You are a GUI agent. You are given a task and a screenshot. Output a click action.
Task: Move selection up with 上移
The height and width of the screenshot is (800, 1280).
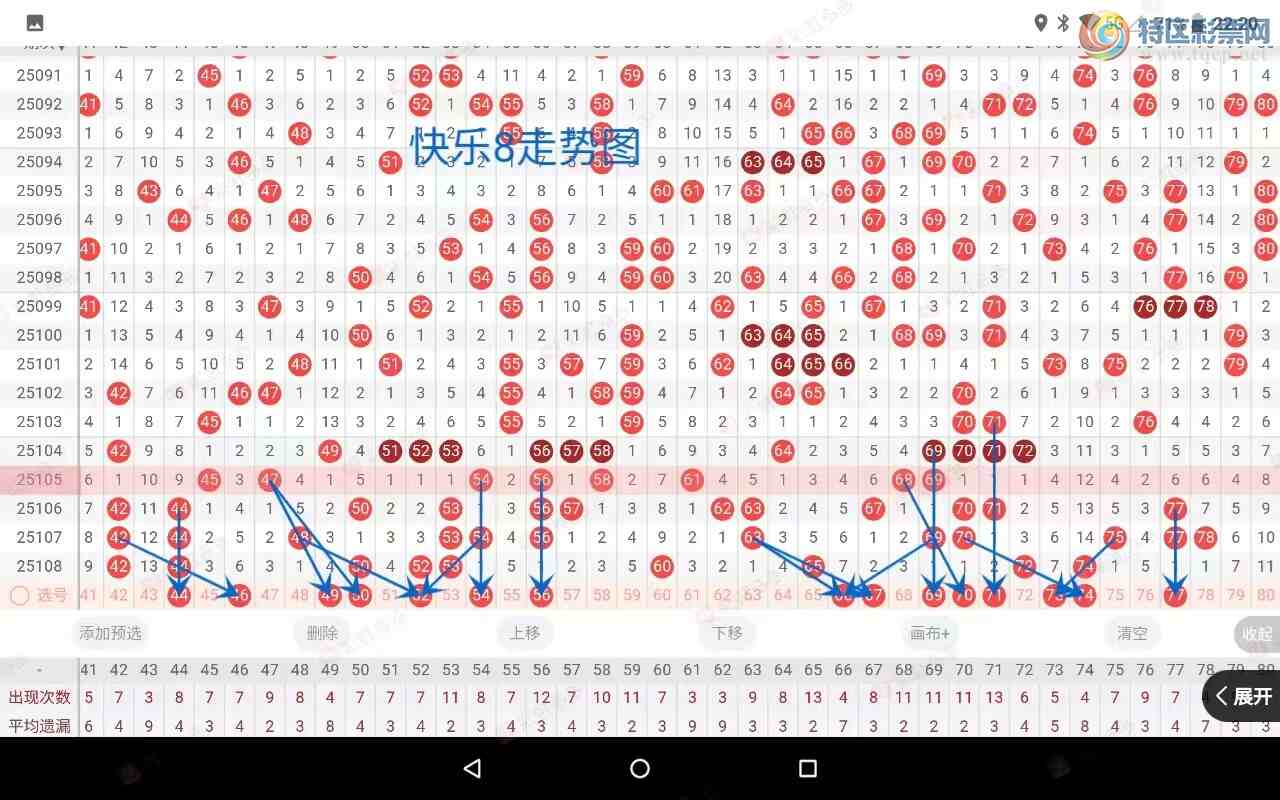click(525, 633)
